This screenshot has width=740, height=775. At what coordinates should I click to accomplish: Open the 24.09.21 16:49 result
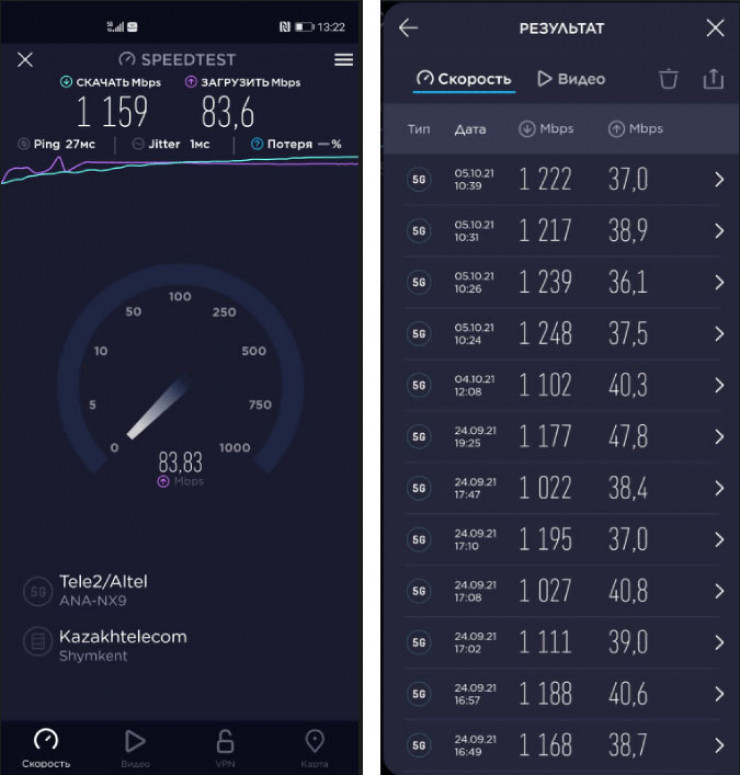(x=563, y=745)
